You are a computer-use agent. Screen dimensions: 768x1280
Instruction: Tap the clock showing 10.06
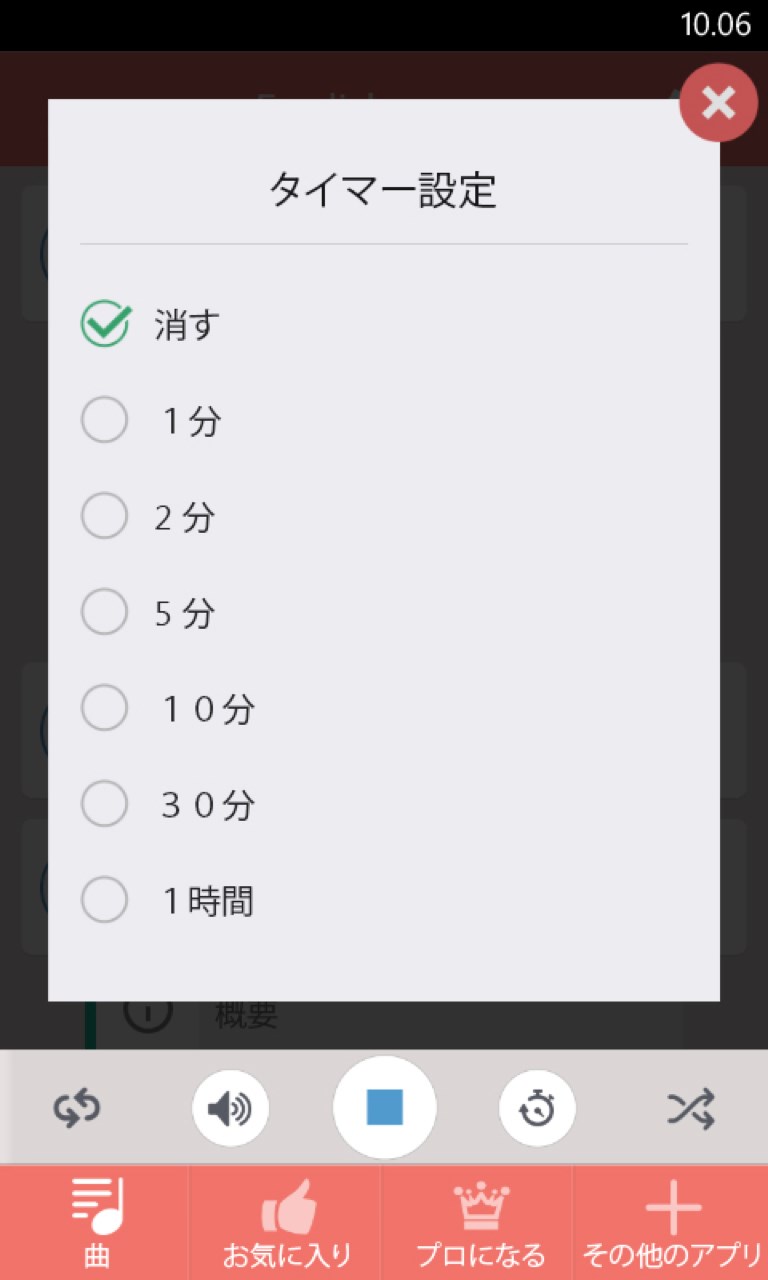click(716, 25)
